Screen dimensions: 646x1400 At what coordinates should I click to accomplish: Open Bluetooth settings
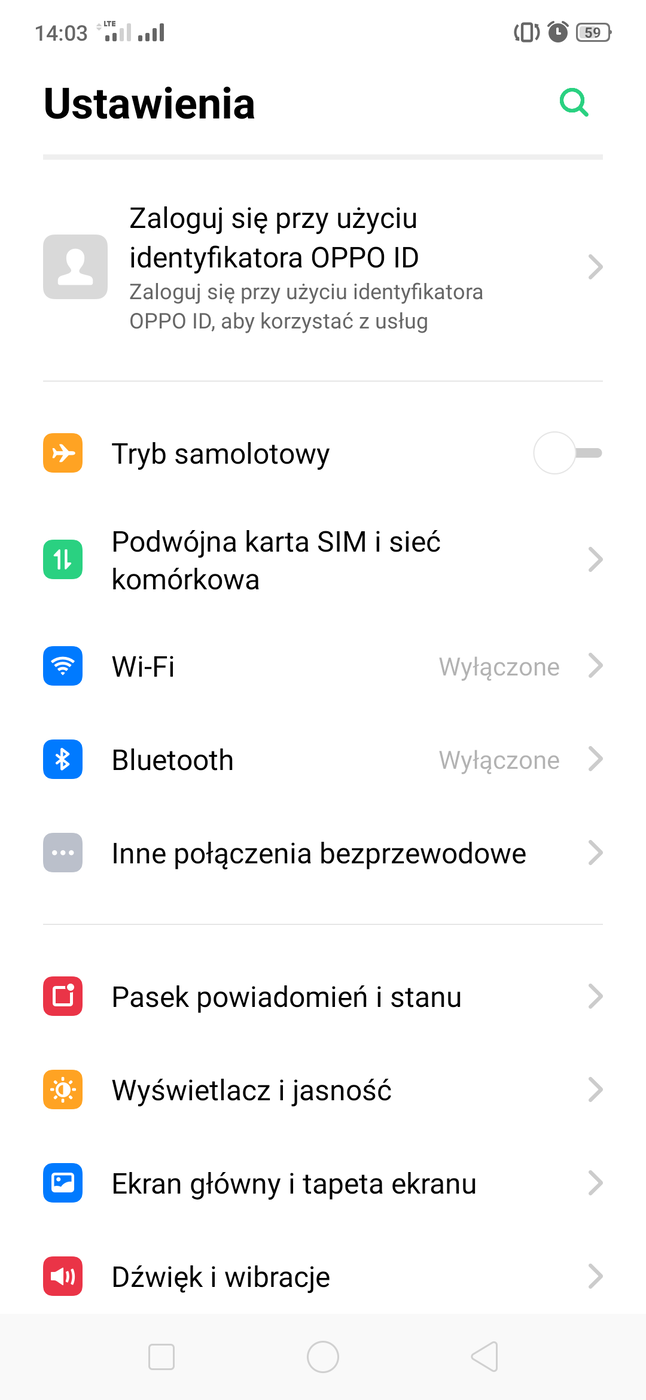pyautogui.click(x=322, y=760)
